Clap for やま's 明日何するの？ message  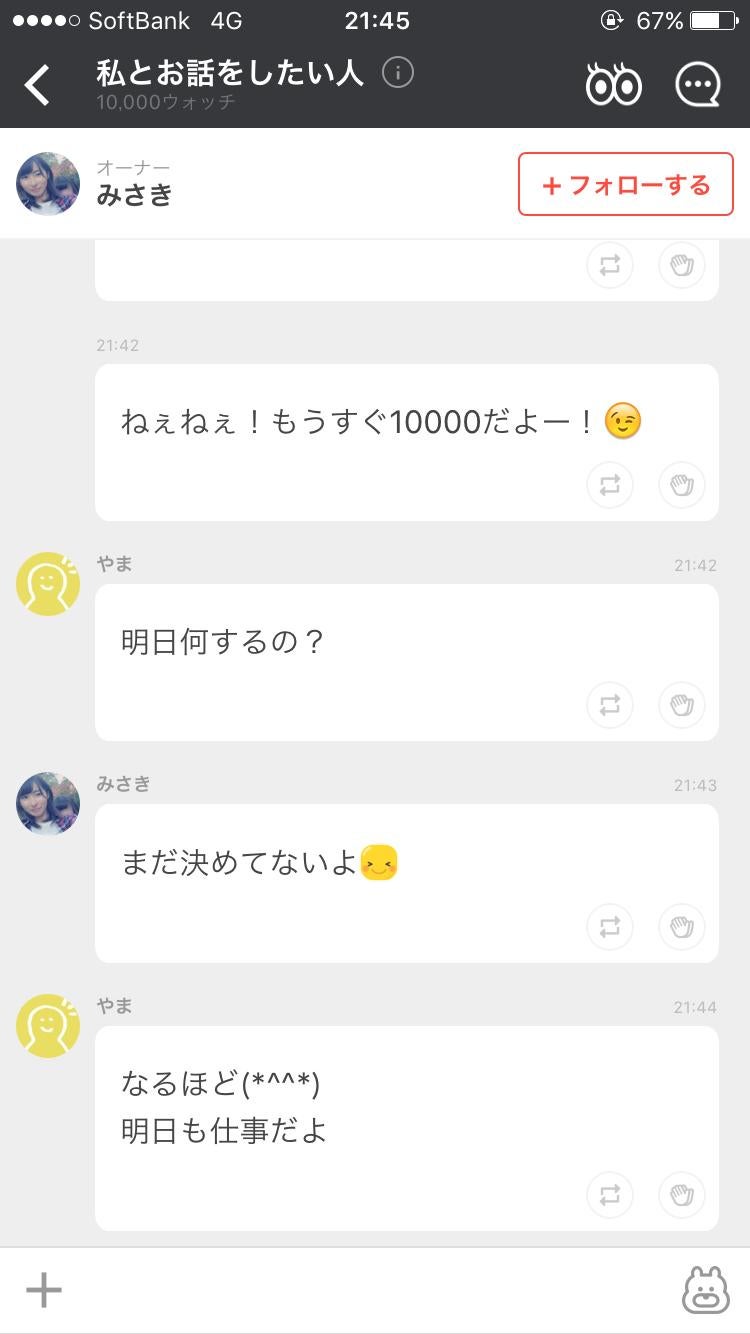coord(682,705)
